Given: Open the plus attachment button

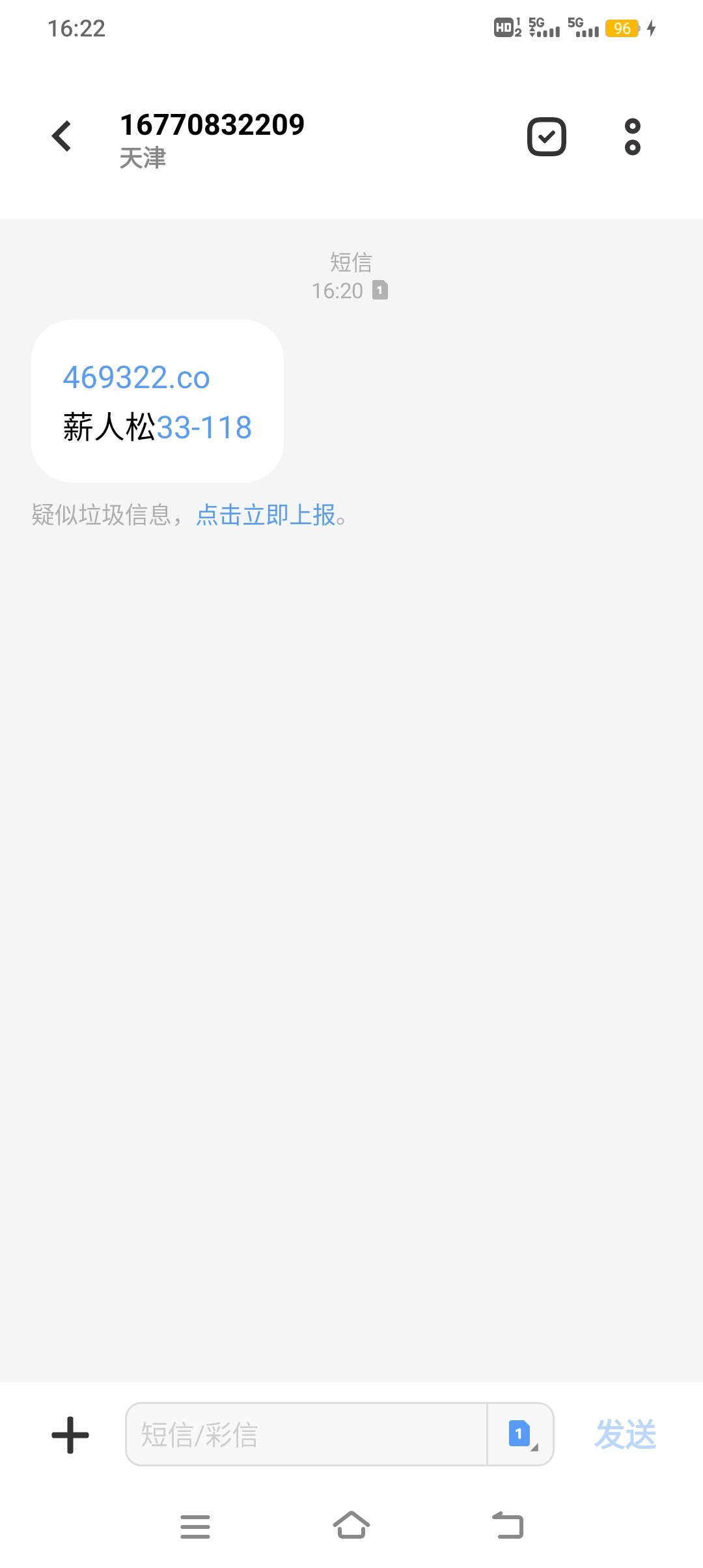Looking at the screenshot, I should pos(70,1435).
